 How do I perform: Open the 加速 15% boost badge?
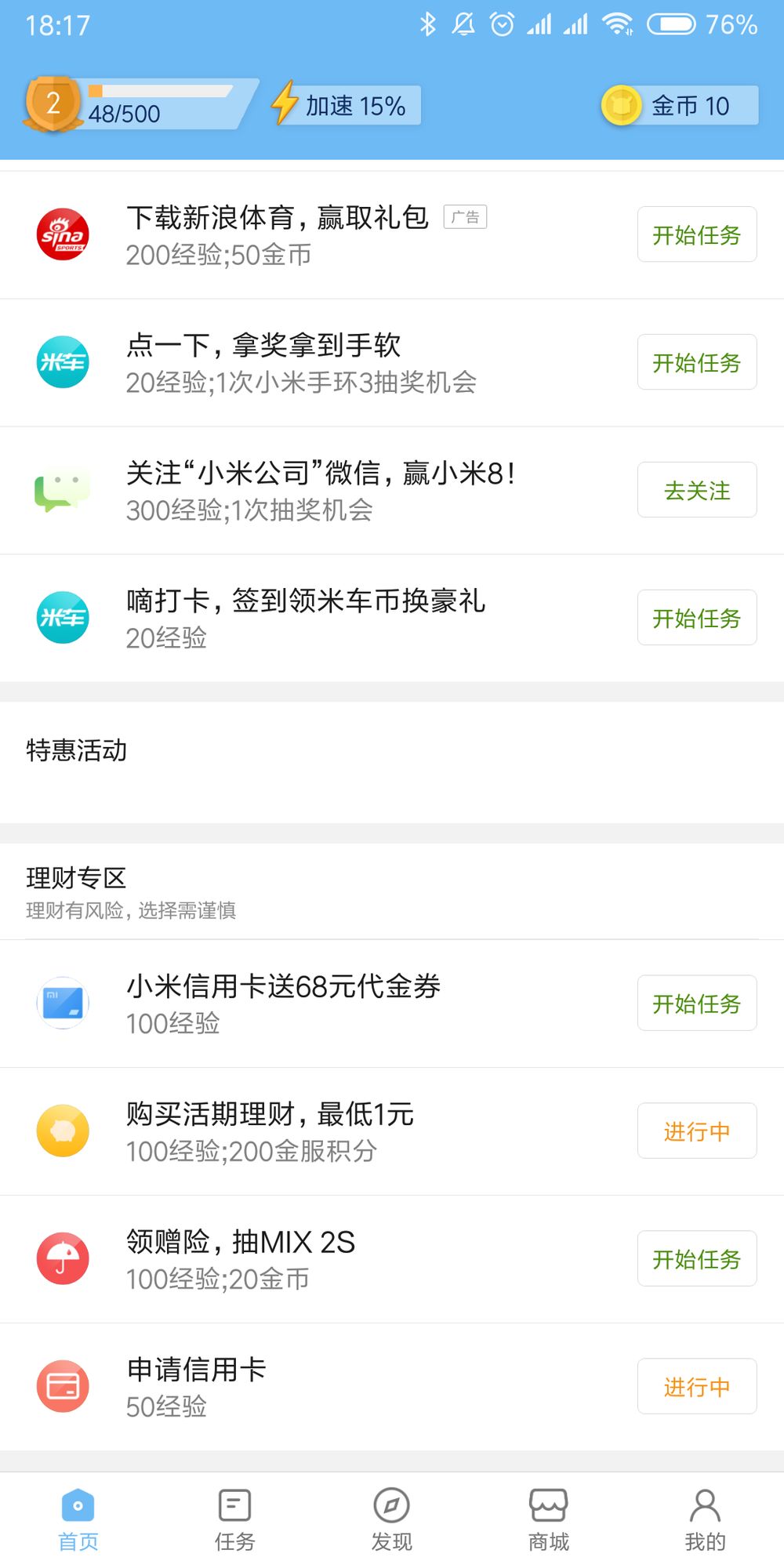pyautogui.click(x=346, y=106)
